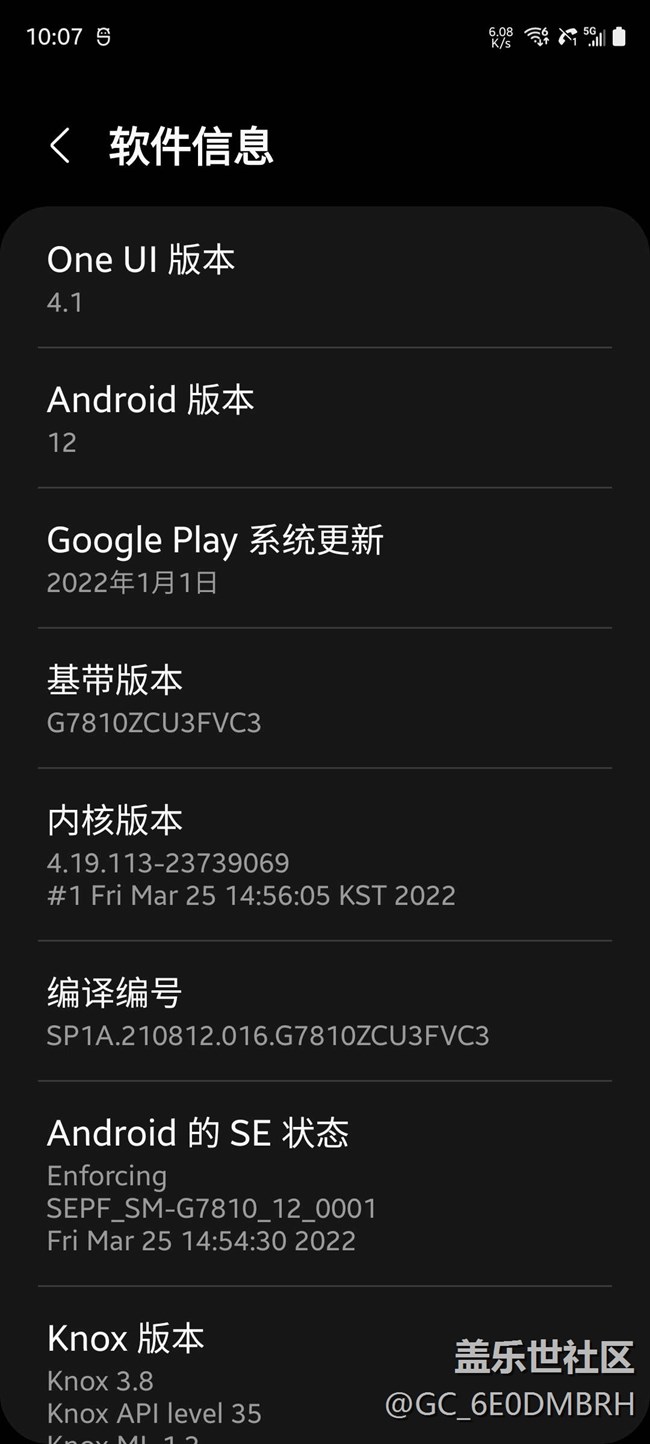
Task: Tap the One UI 版本 row
Action: [324, 278]
